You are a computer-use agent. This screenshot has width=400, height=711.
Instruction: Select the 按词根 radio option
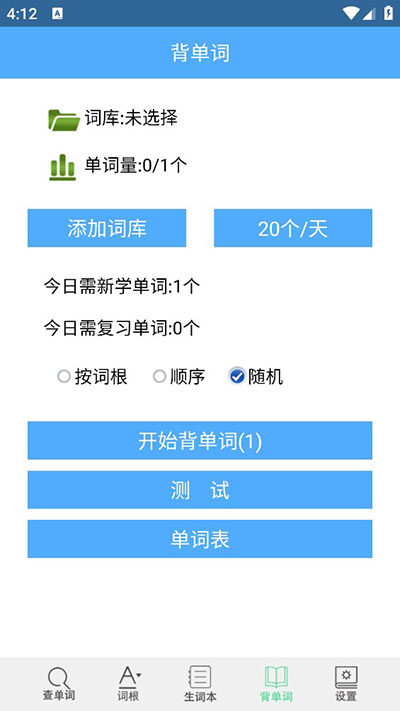pos(92,377)
